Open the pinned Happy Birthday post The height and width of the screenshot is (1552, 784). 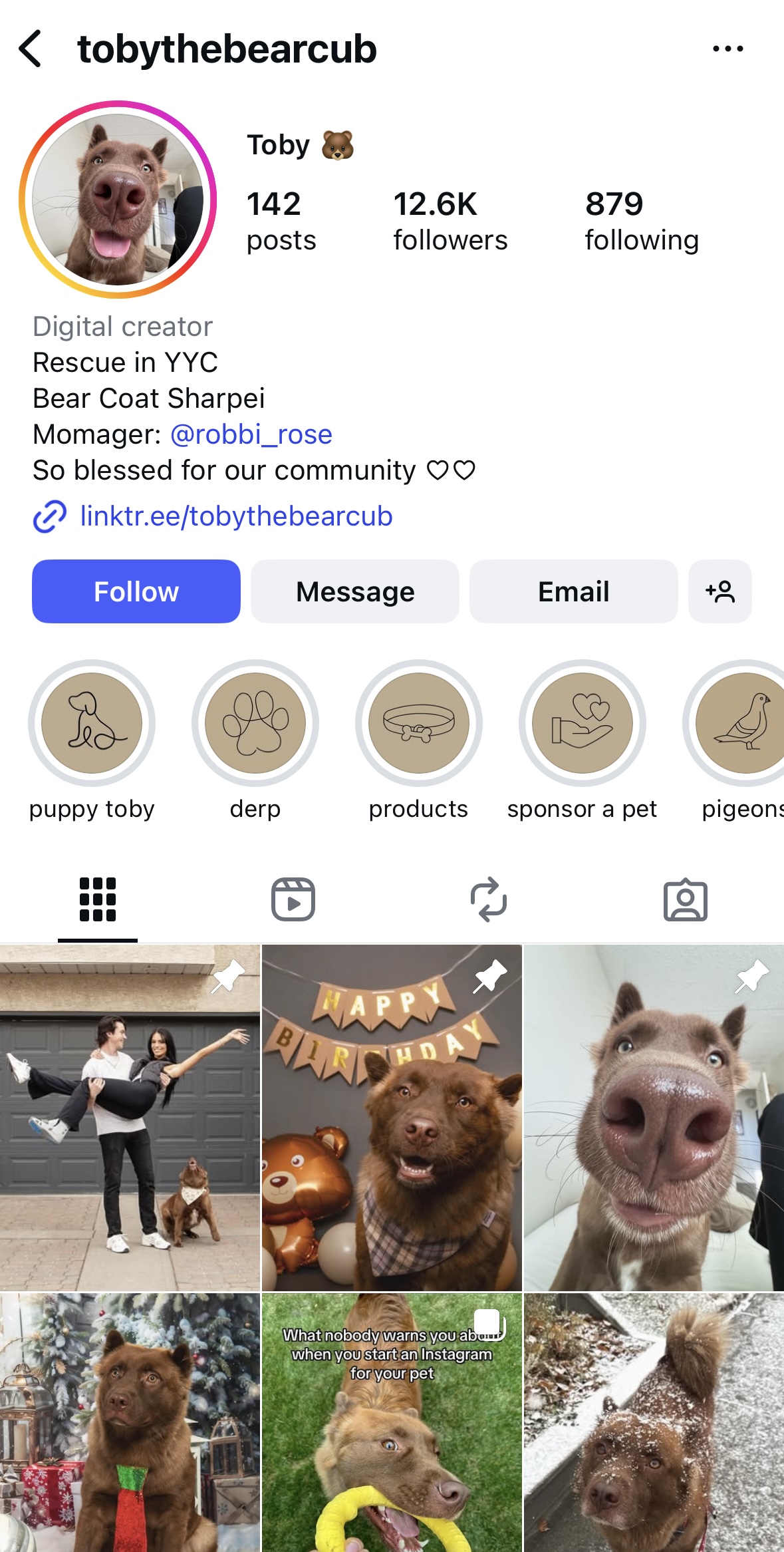[392, 1118]
